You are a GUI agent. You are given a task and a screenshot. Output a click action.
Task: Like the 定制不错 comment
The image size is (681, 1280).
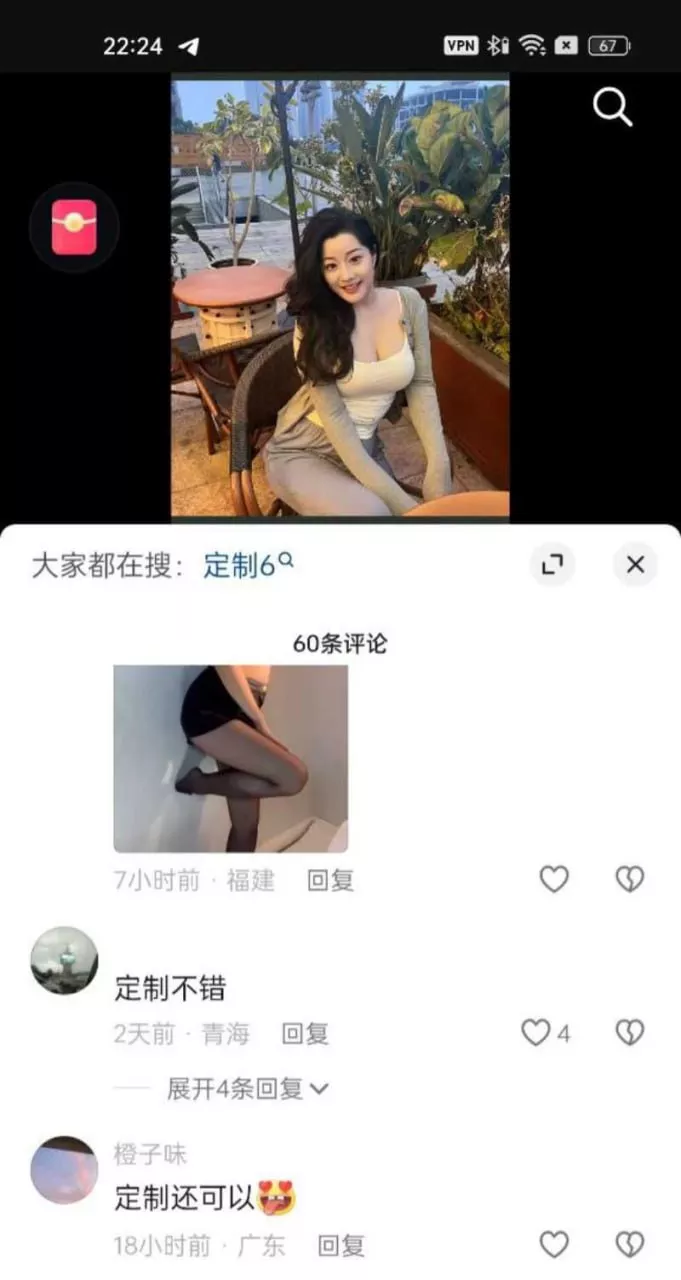click(x=538, y=1033)
